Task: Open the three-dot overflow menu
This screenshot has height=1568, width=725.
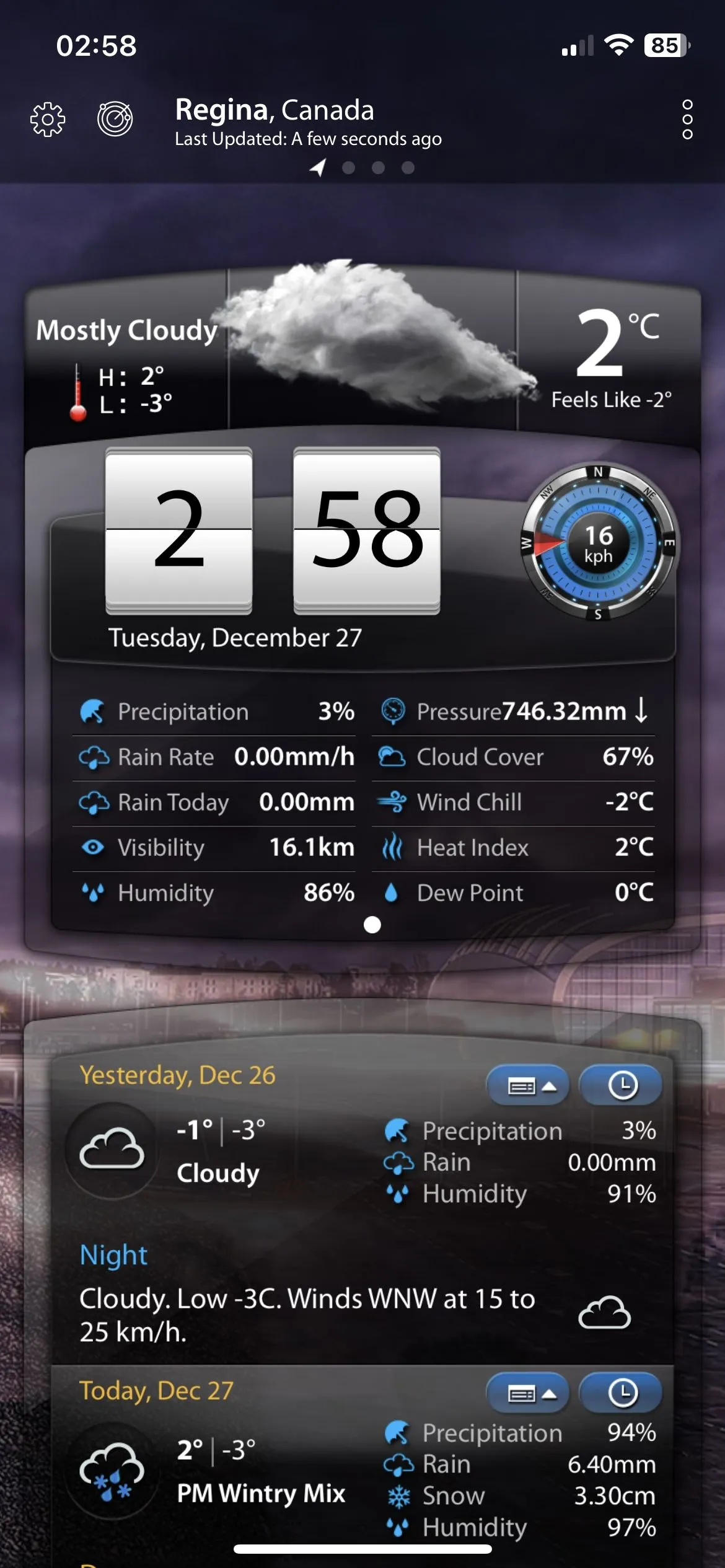Action: click(687, 119)
